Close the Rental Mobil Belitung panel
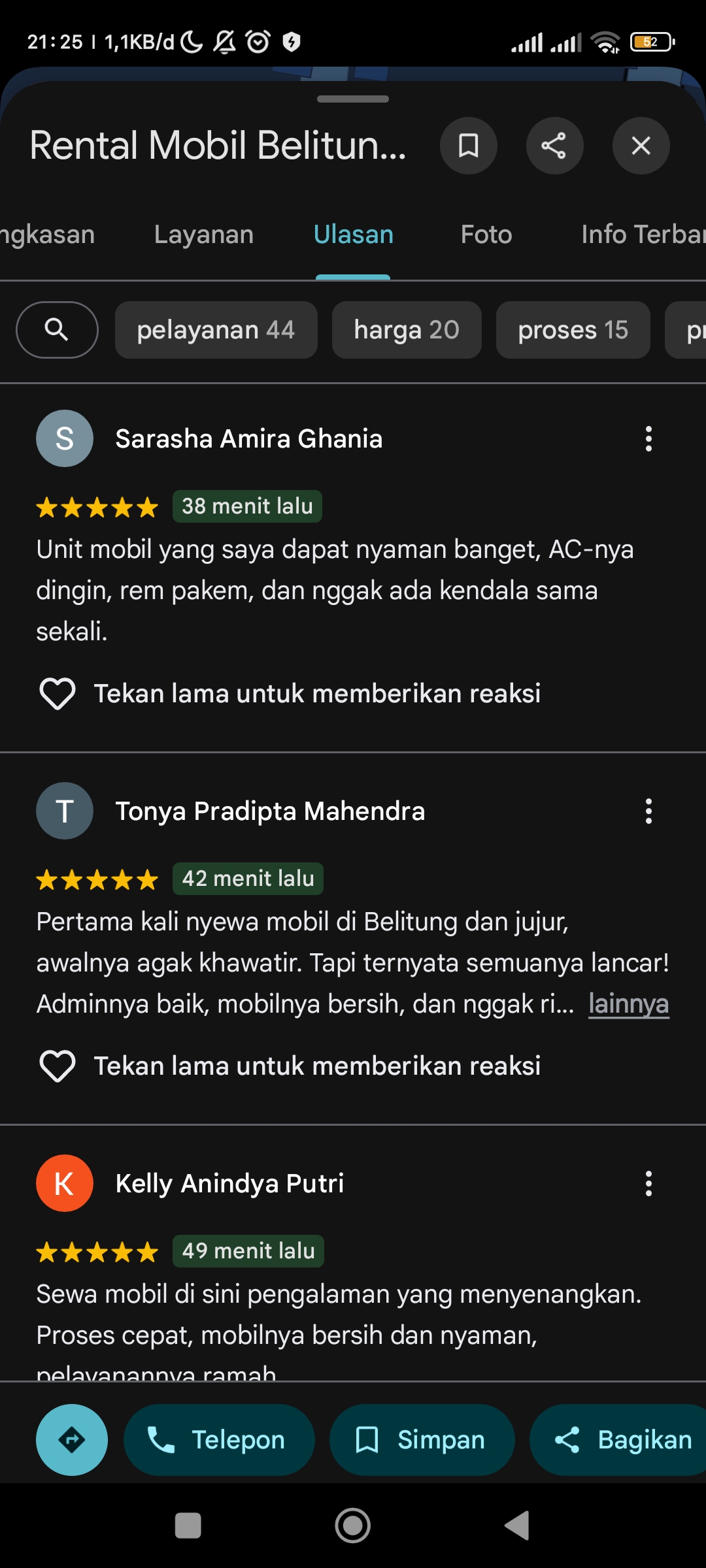The image size is (706, 1568). tap(641, 146)
